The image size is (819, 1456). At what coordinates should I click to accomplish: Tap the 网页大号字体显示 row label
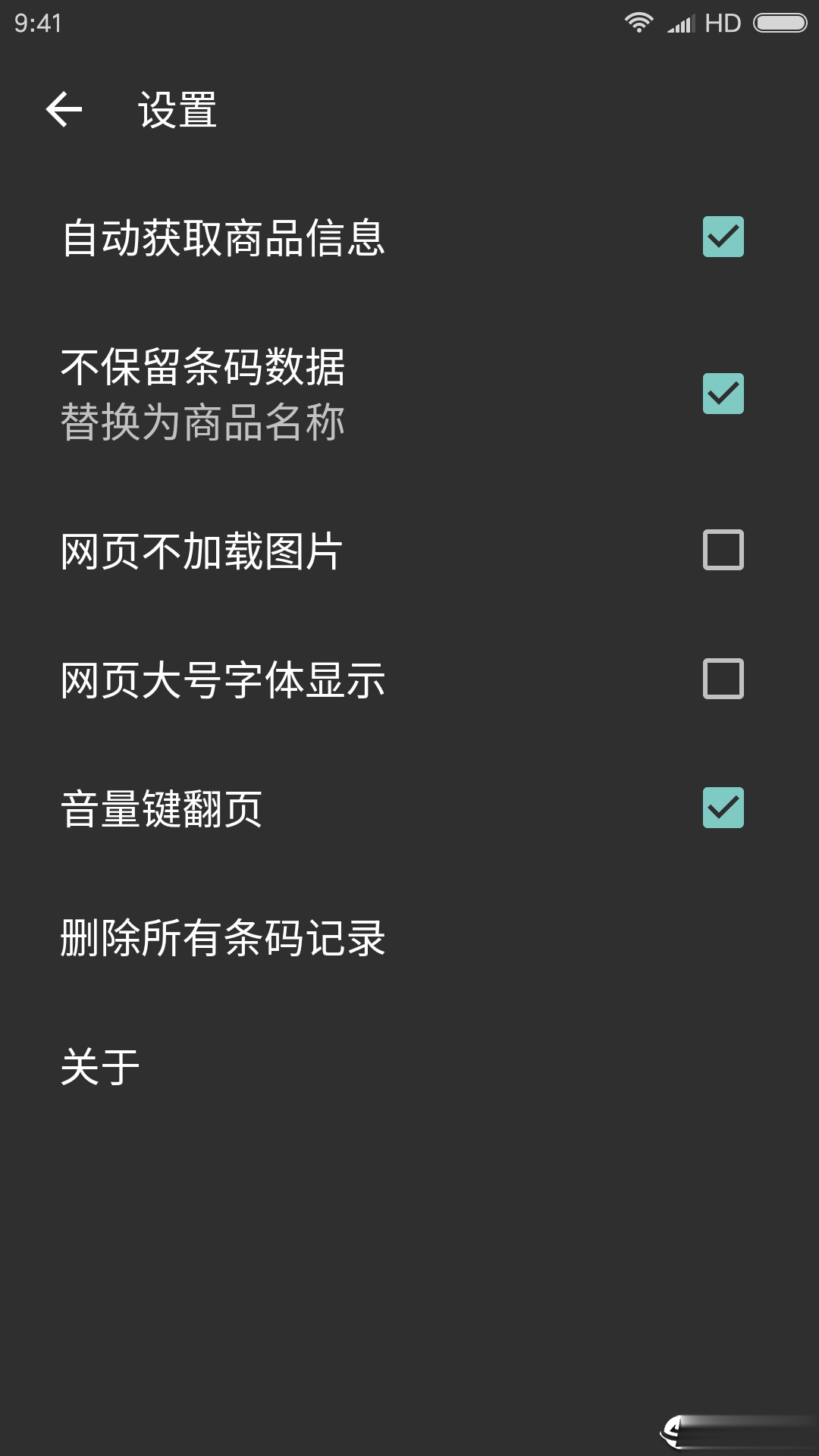point(224,680)
